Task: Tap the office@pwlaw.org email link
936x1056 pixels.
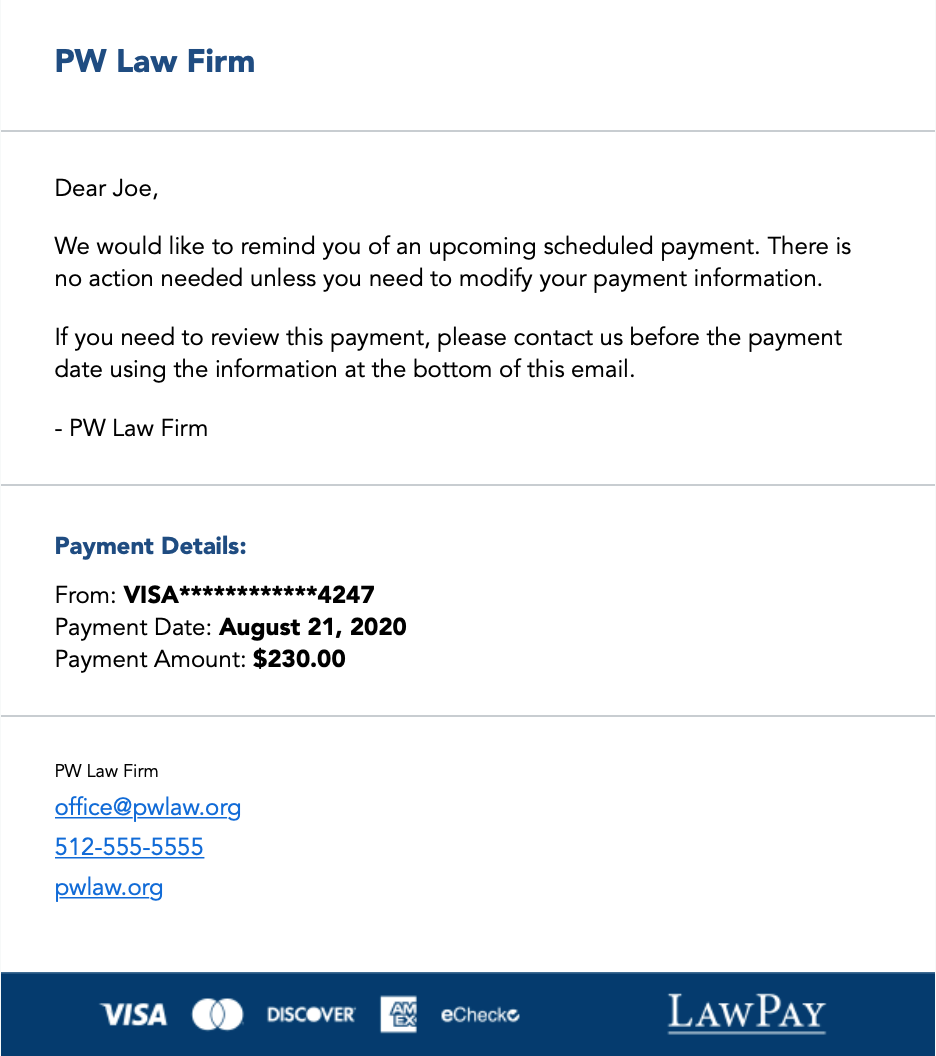Action: pos(147,807)
